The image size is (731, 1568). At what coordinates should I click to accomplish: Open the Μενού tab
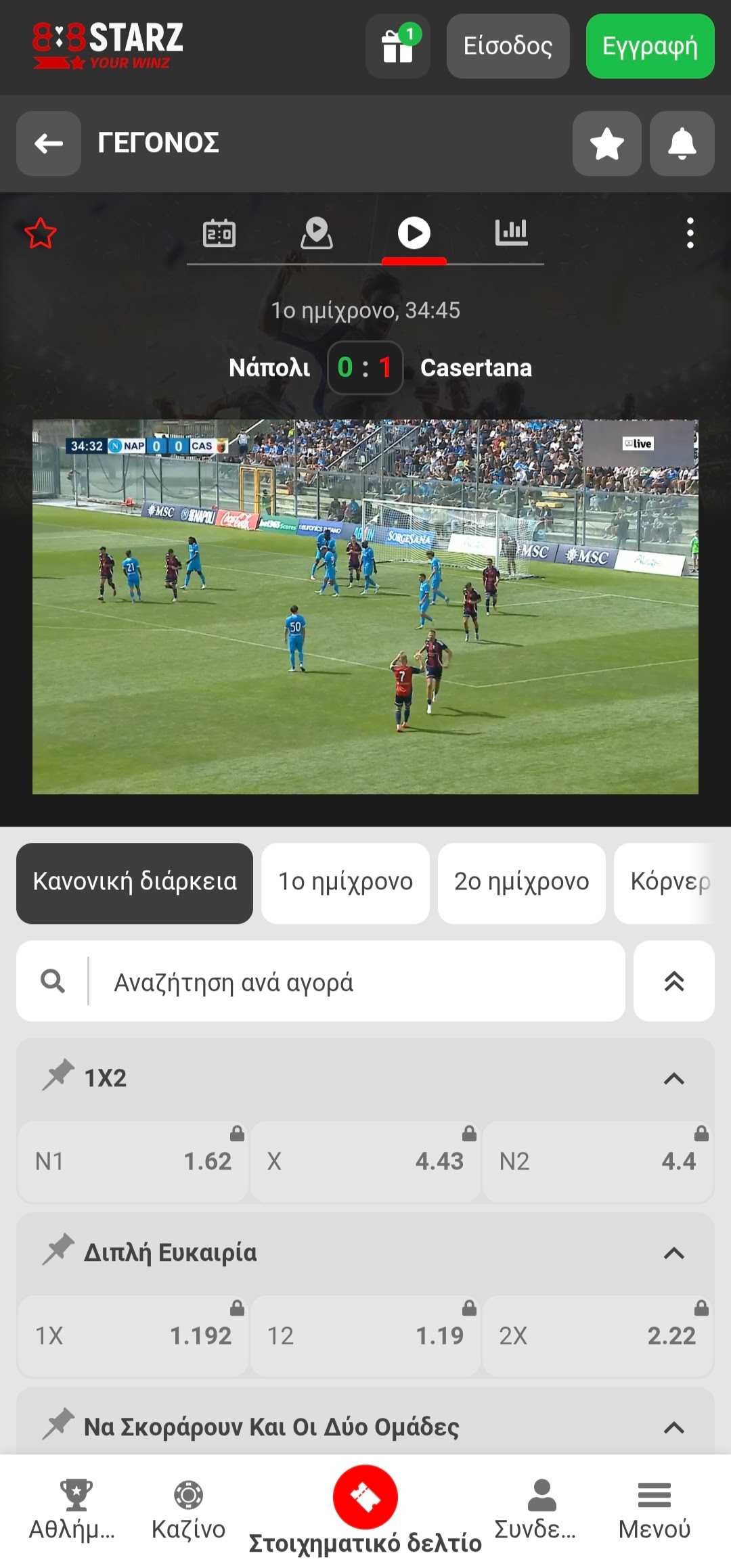pyautogui.click(x=654, y=1510)
